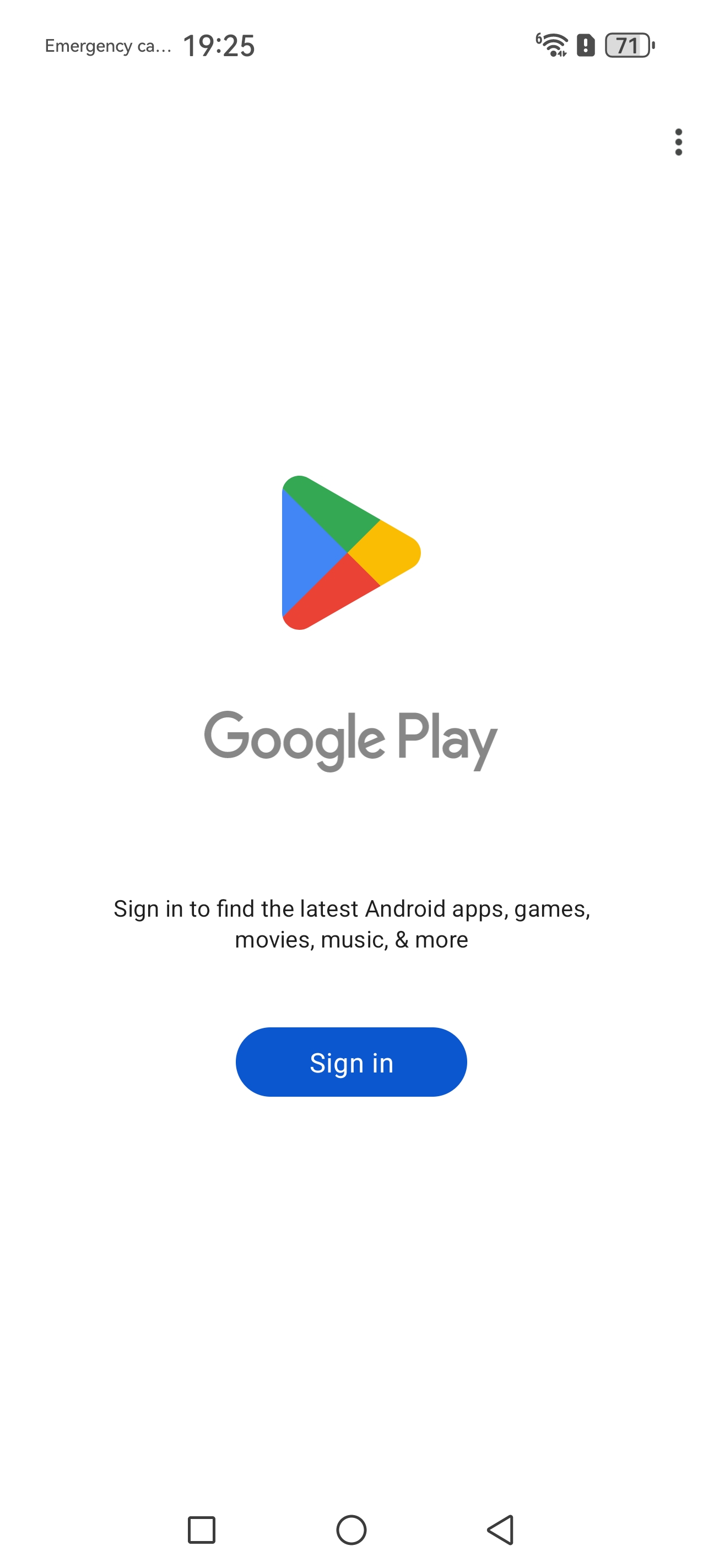Tap the blue Sign in button
703x1568 pixels.
351,1062
